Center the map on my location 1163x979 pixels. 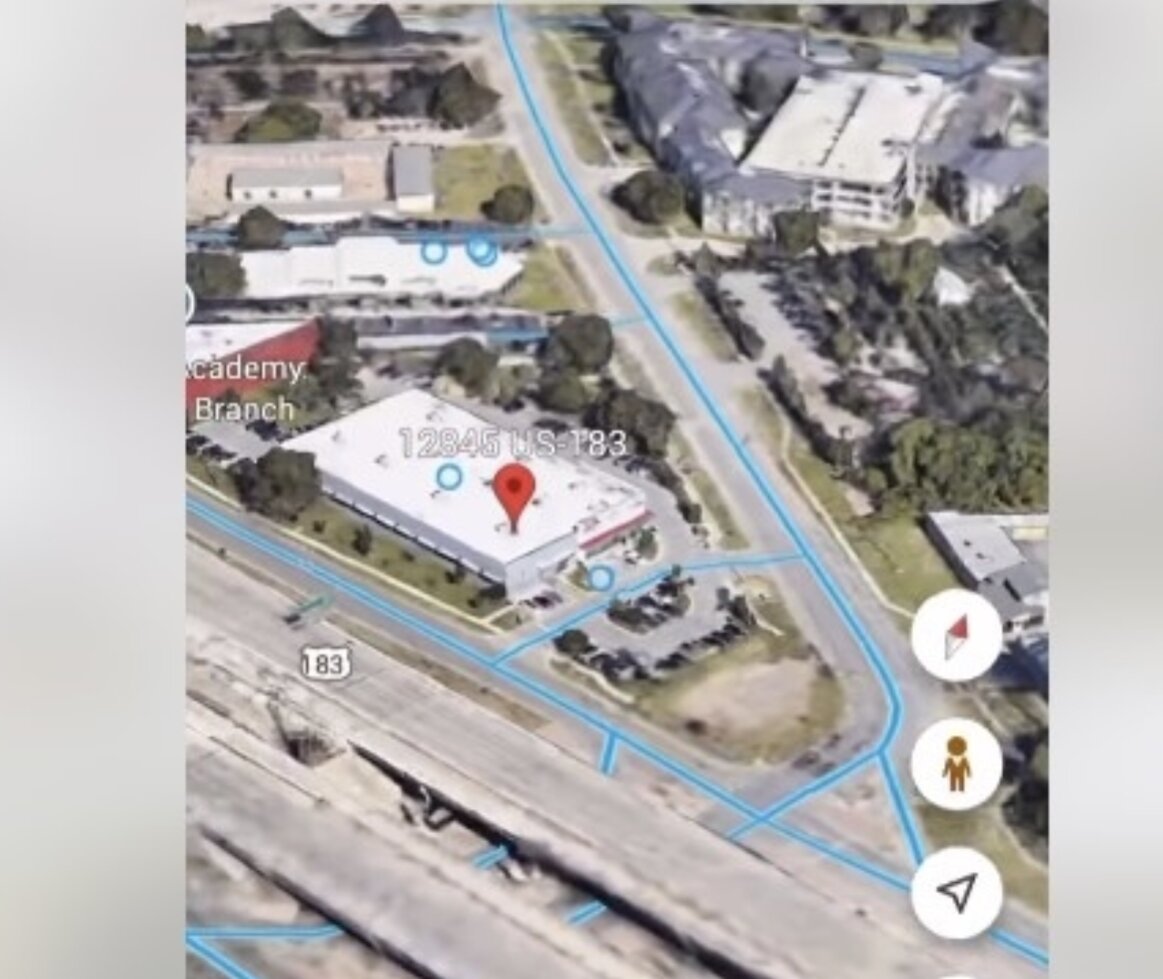click(x=957, y=892)
